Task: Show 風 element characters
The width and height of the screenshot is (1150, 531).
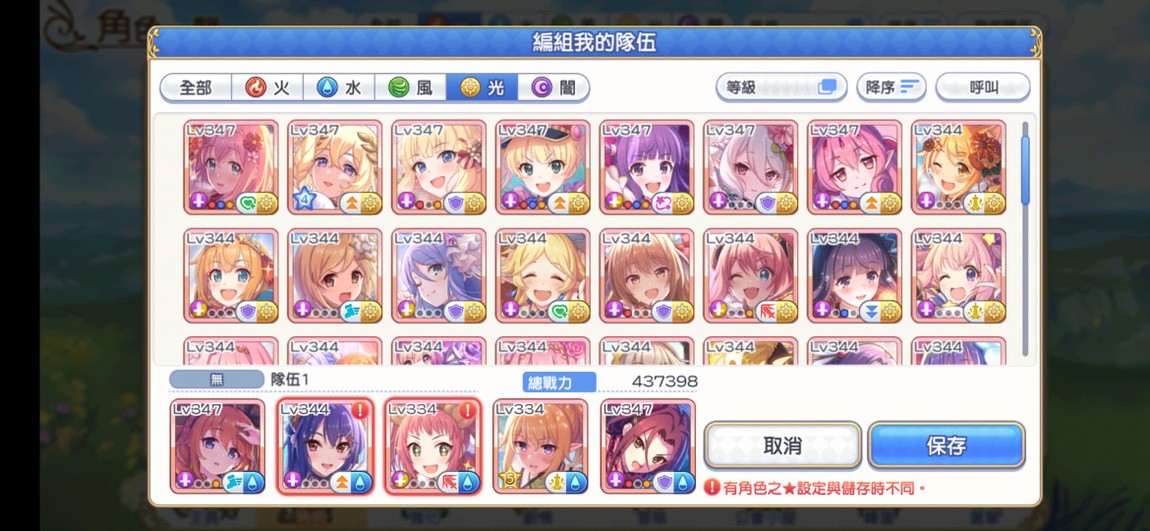Action: 411,88
